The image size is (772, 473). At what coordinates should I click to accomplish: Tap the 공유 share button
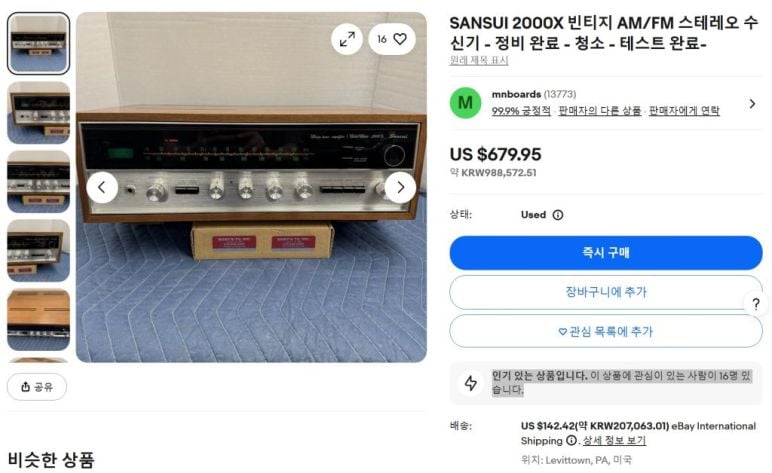37,386
